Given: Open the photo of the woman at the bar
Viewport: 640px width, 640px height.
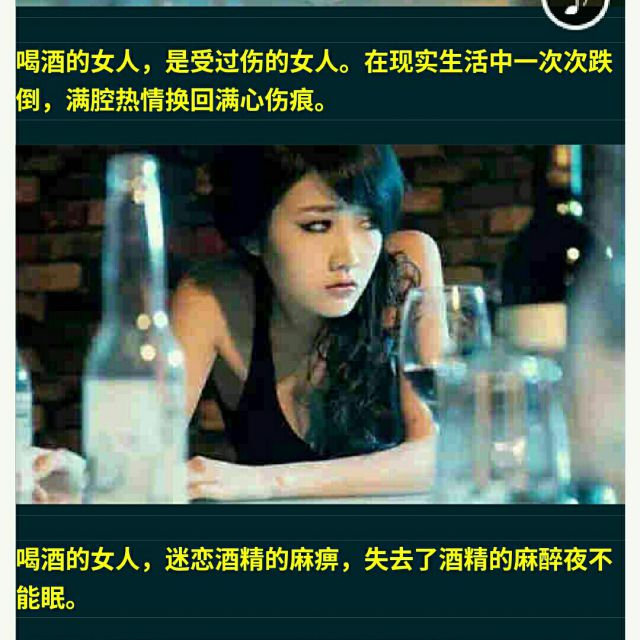Looking at the screenshot, I should (x=320, y=324).
